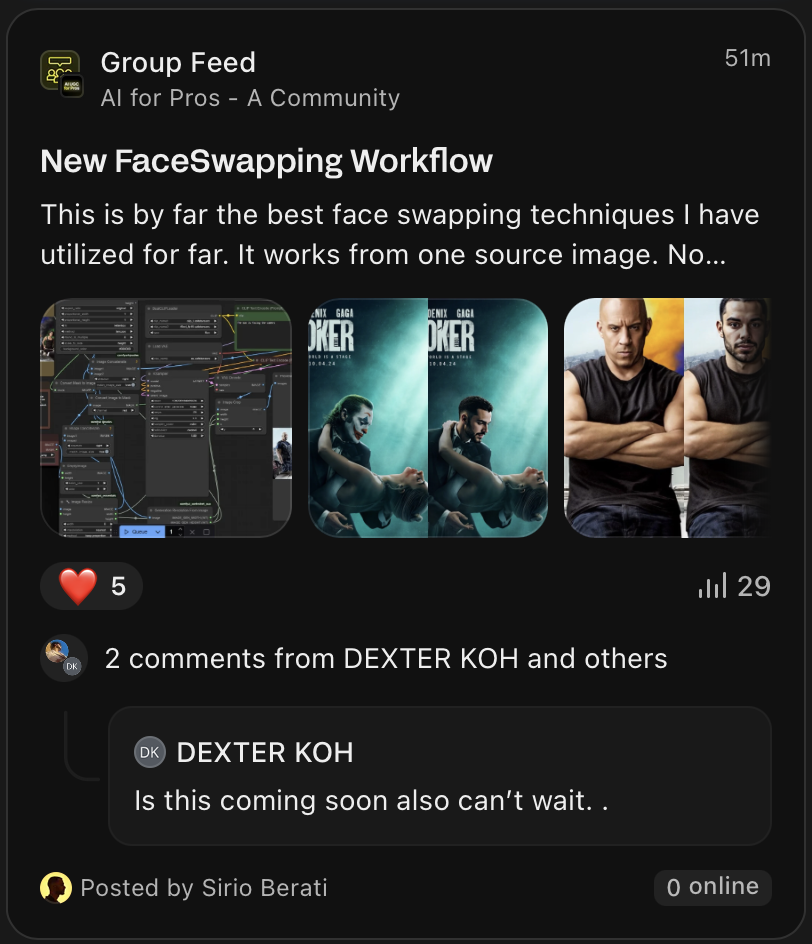
Task: Tap the heart reaction with 5 likes
Action: [x=92, y=586]
